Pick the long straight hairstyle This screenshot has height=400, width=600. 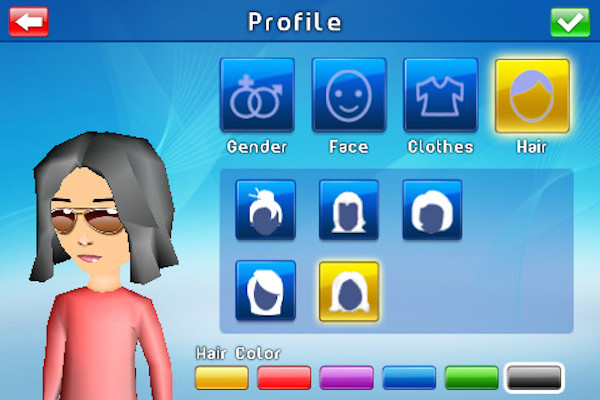click(349, 210)
